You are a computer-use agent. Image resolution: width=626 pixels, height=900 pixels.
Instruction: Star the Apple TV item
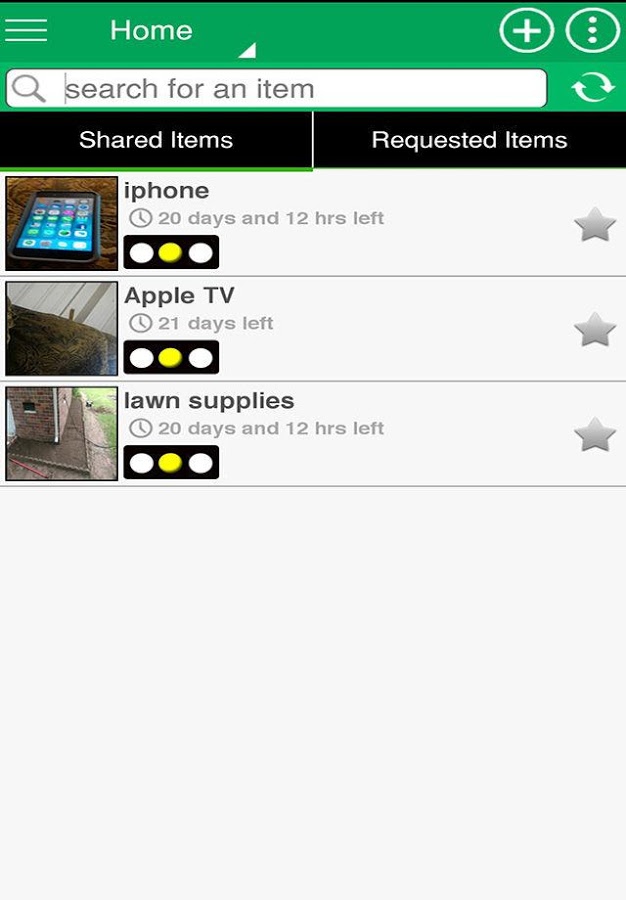[x=595, y=329]
